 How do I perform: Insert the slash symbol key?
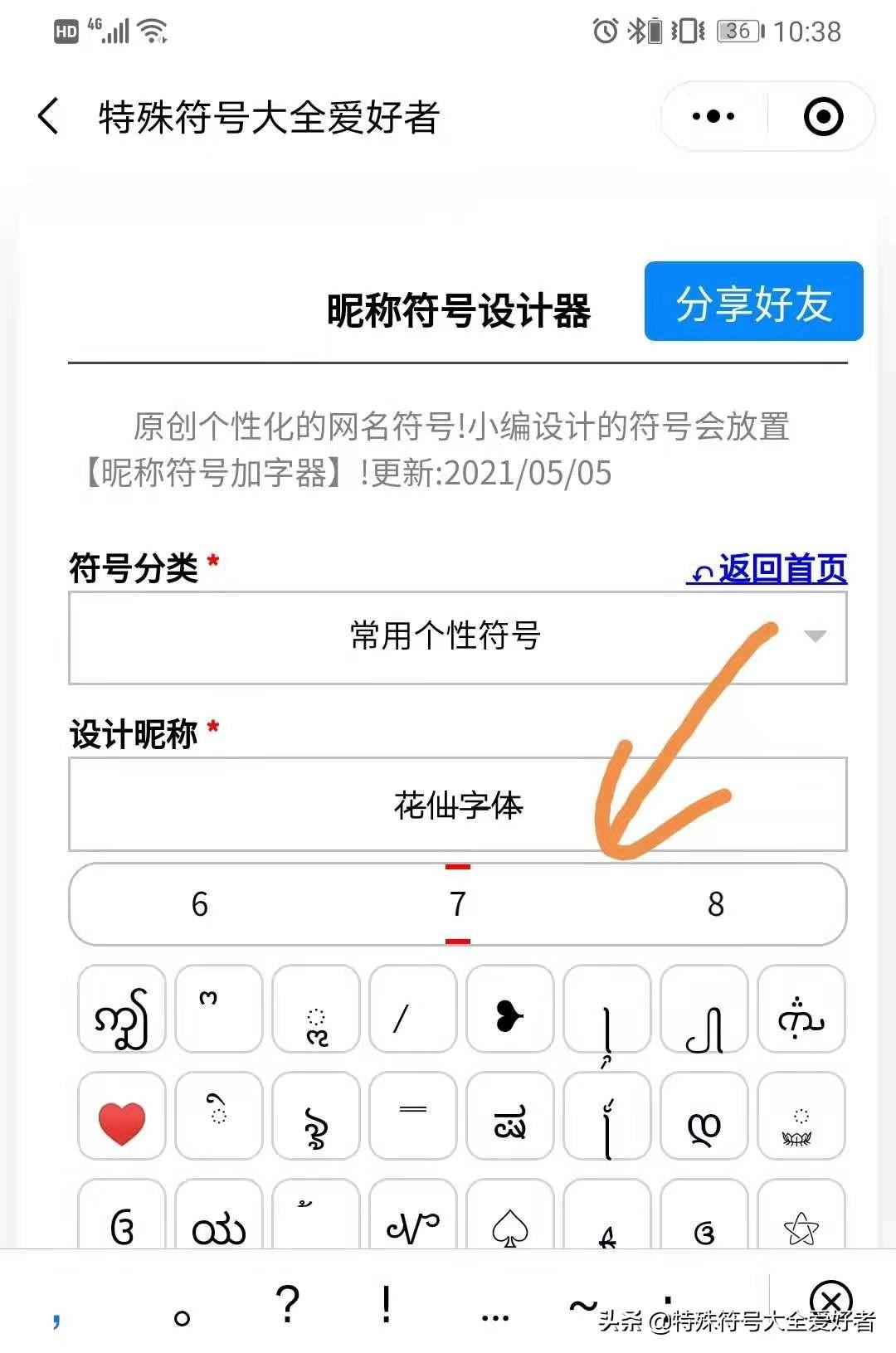tap(412, 1010)
